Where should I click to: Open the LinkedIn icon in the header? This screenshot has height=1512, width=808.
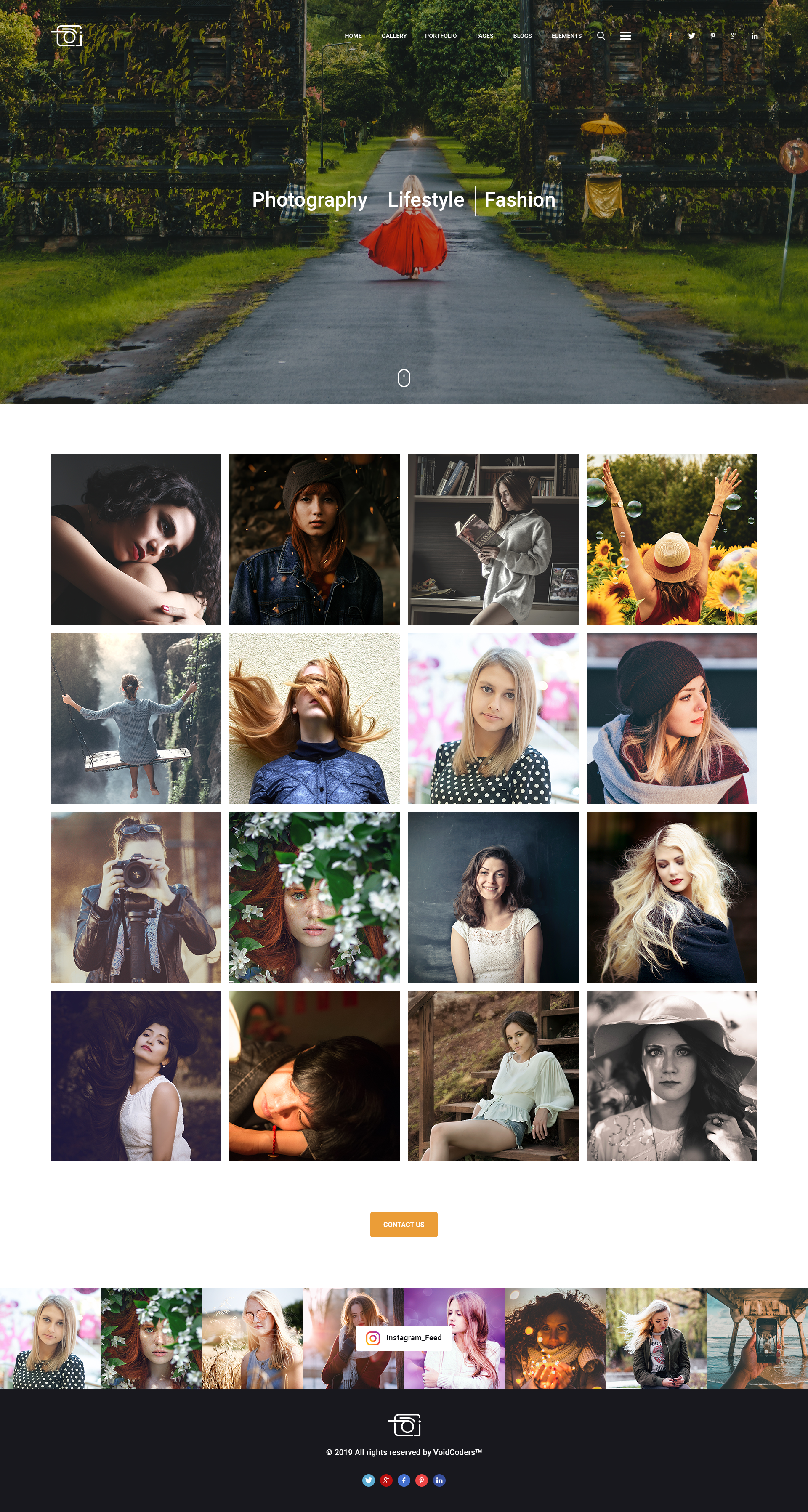[754, 36]
